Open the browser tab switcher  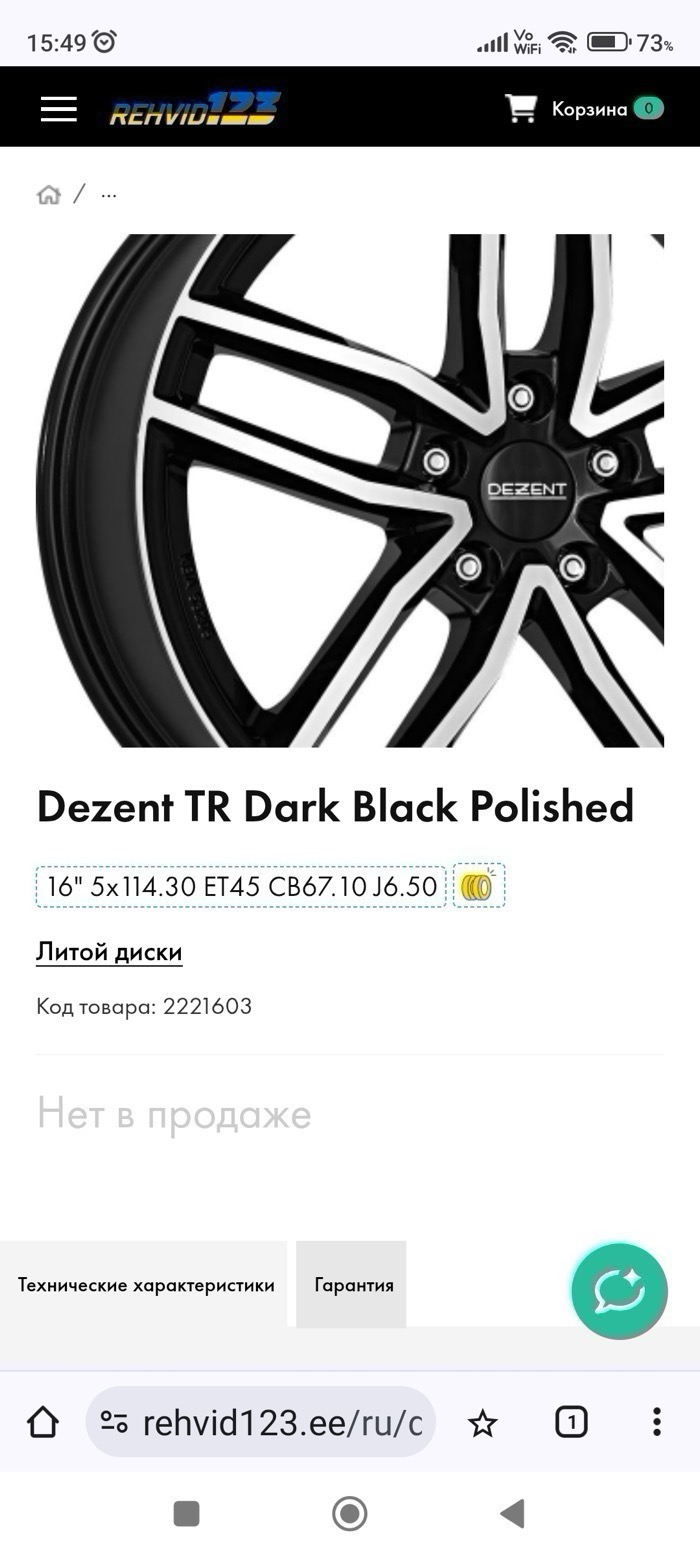pos(571,1422)
